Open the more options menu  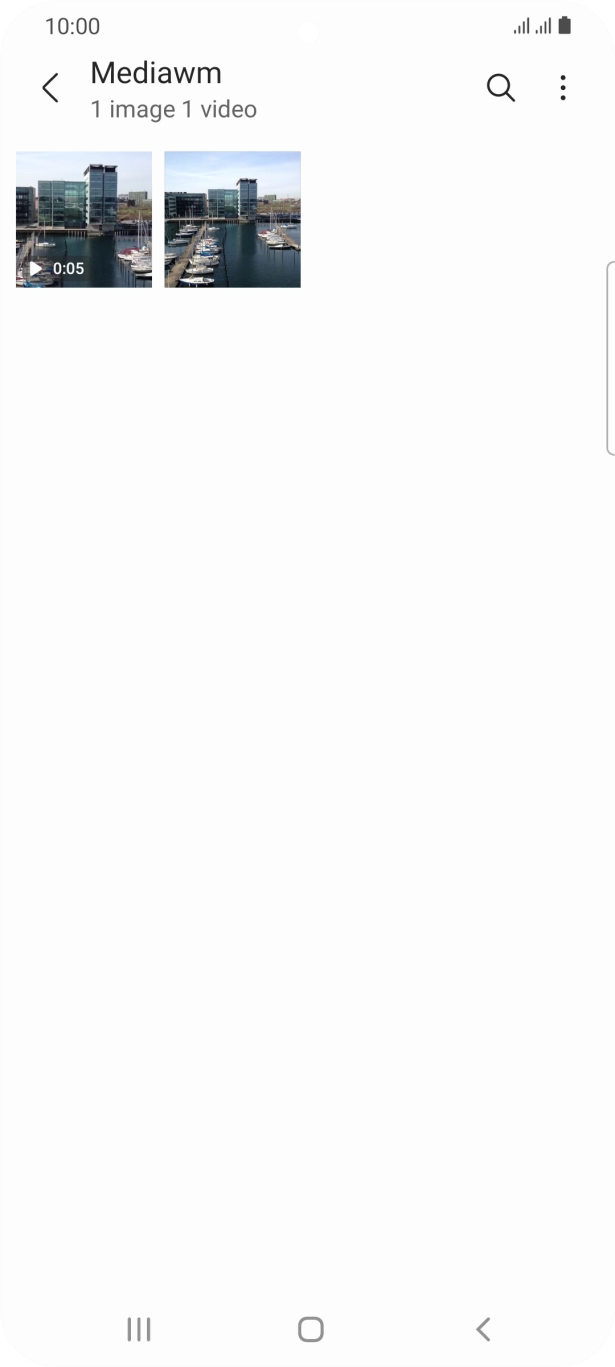pyautogui.click(x=563, y=88)
